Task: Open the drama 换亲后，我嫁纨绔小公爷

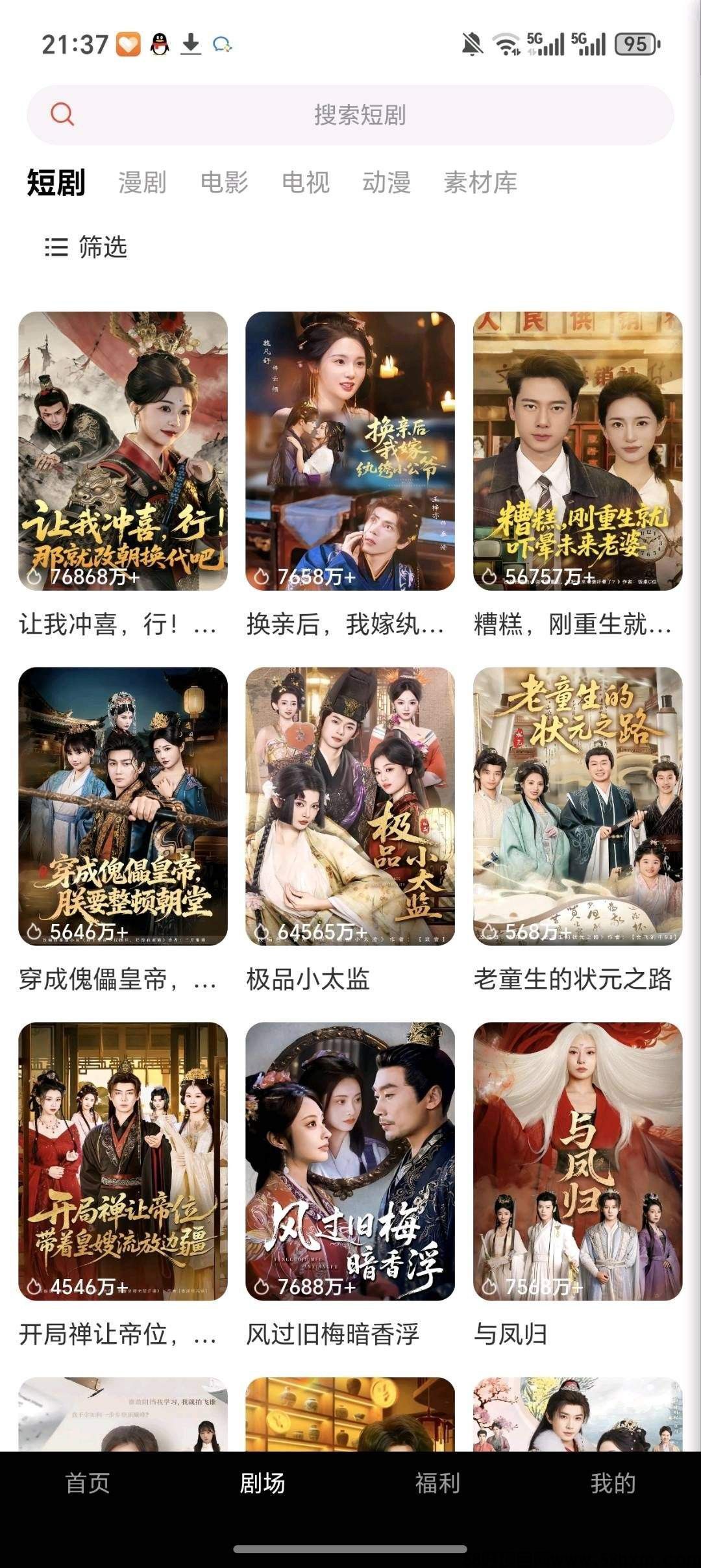Action: click(x=350, y=451)
